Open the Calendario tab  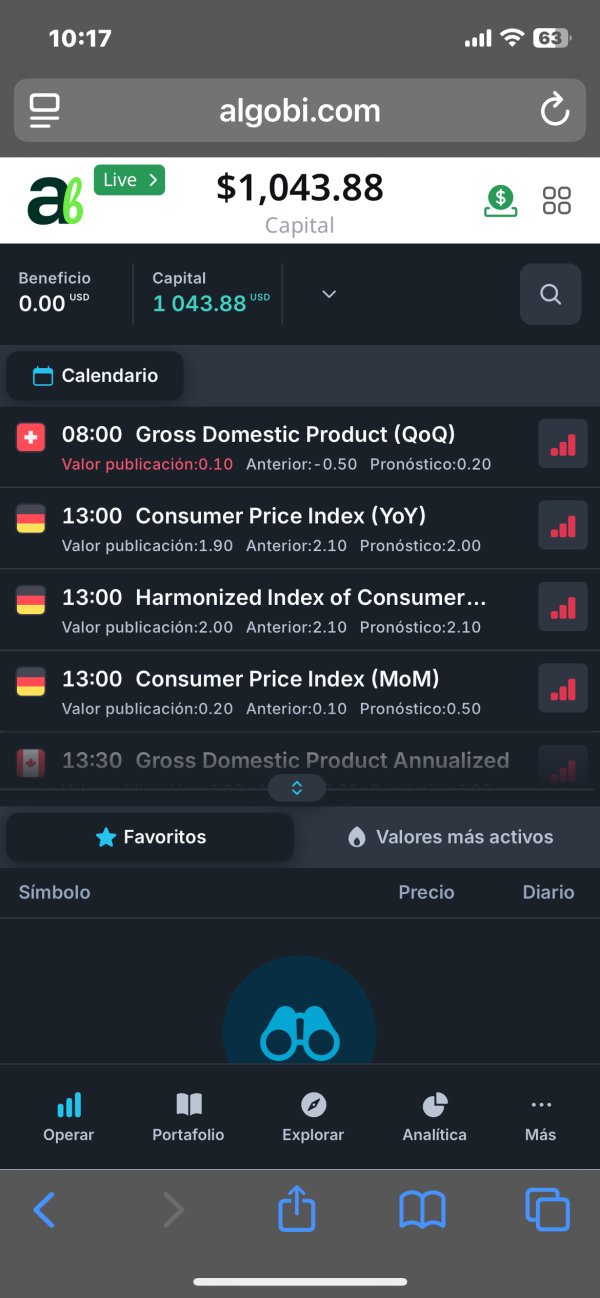coord(95,376)
